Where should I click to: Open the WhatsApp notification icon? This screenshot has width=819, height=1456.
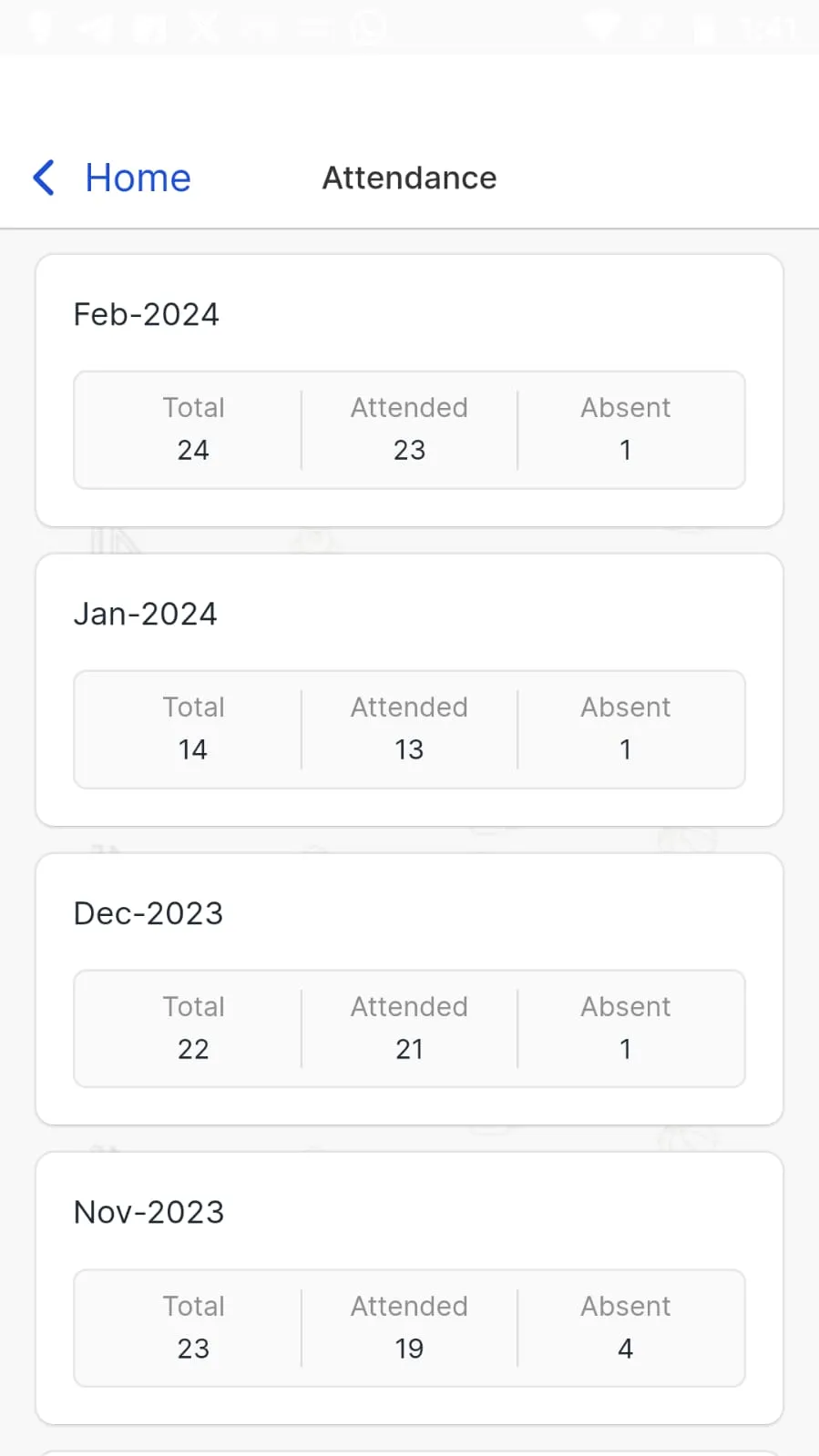(369, 27)
